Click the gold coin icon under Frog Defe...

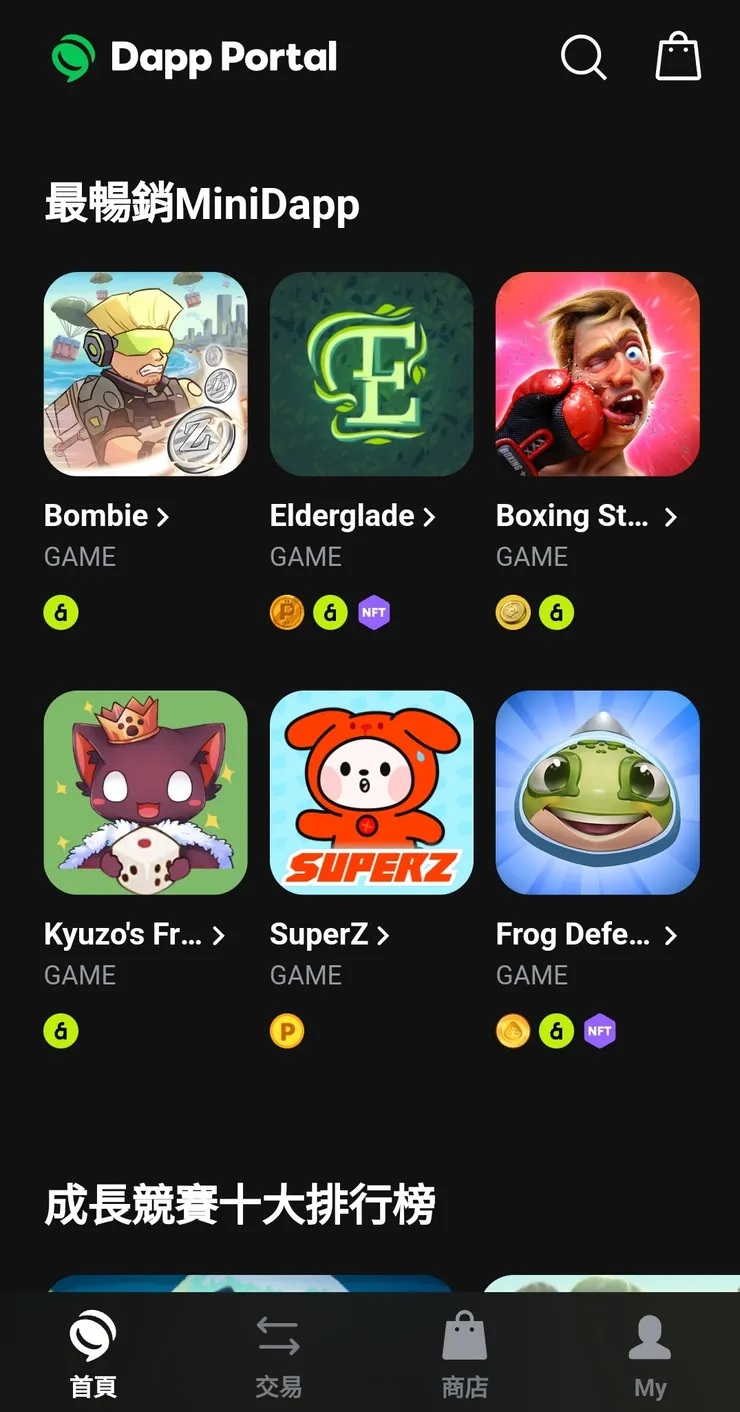click(513, 1030)
